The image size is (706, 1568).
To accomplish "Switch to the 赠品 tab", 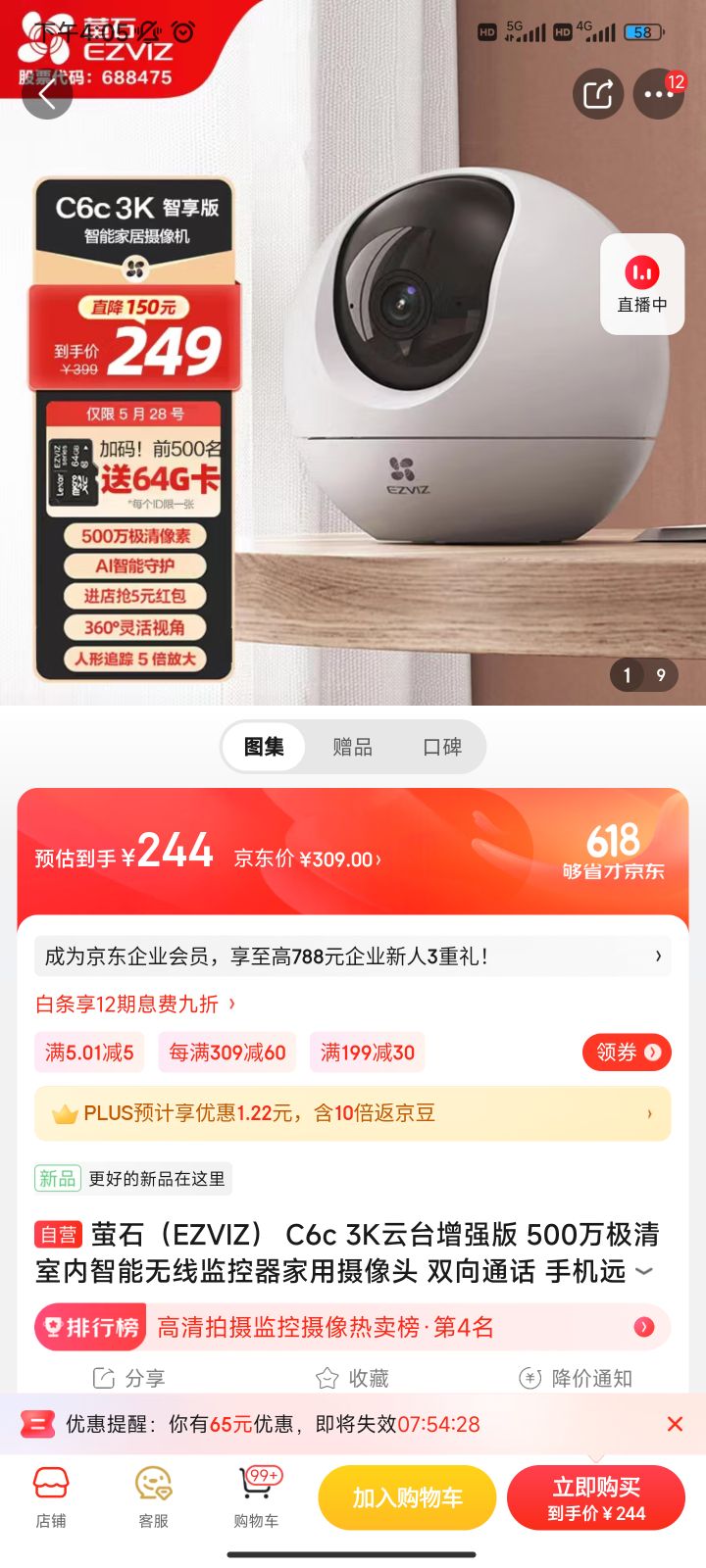I will [x=353, y=747].
